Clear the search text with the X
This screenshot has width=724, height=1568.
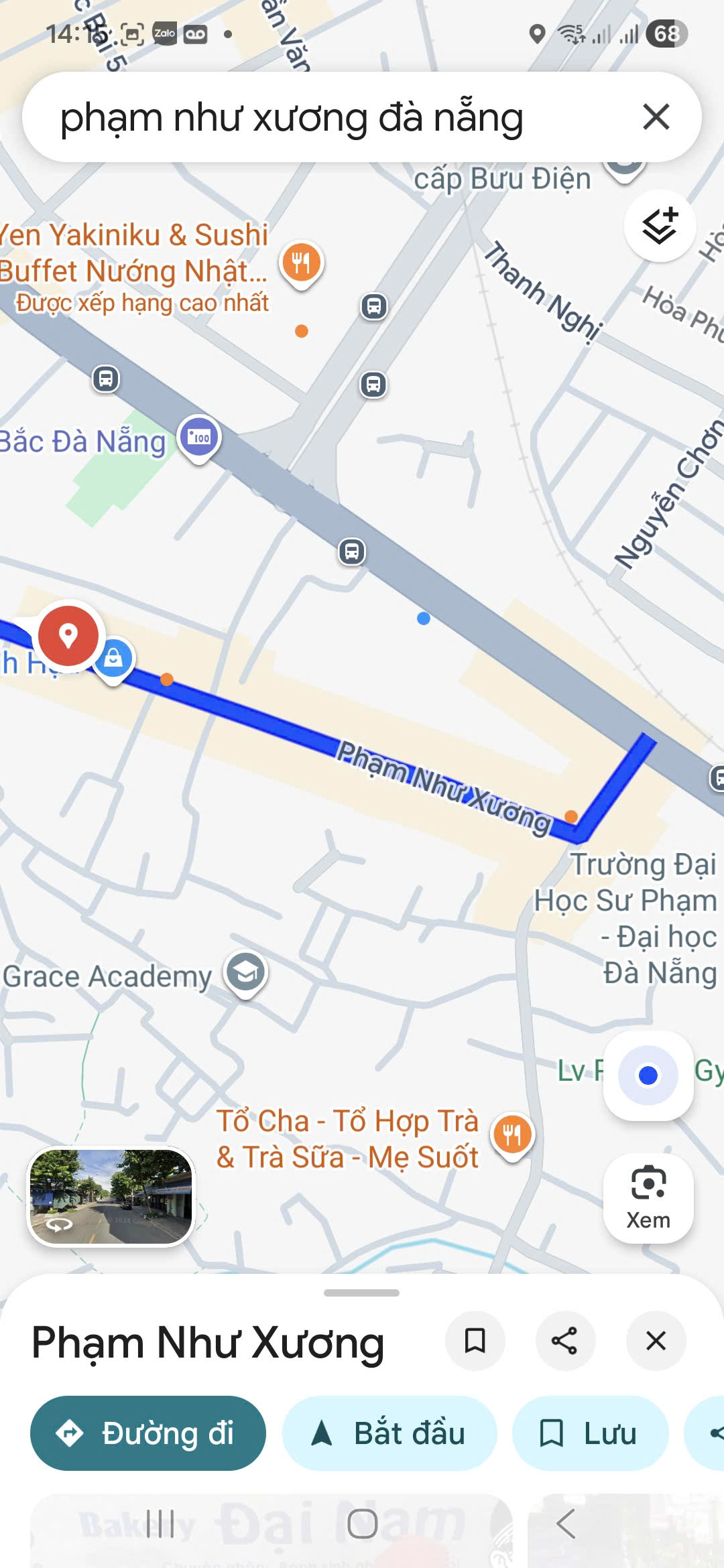tap(656, 117)
